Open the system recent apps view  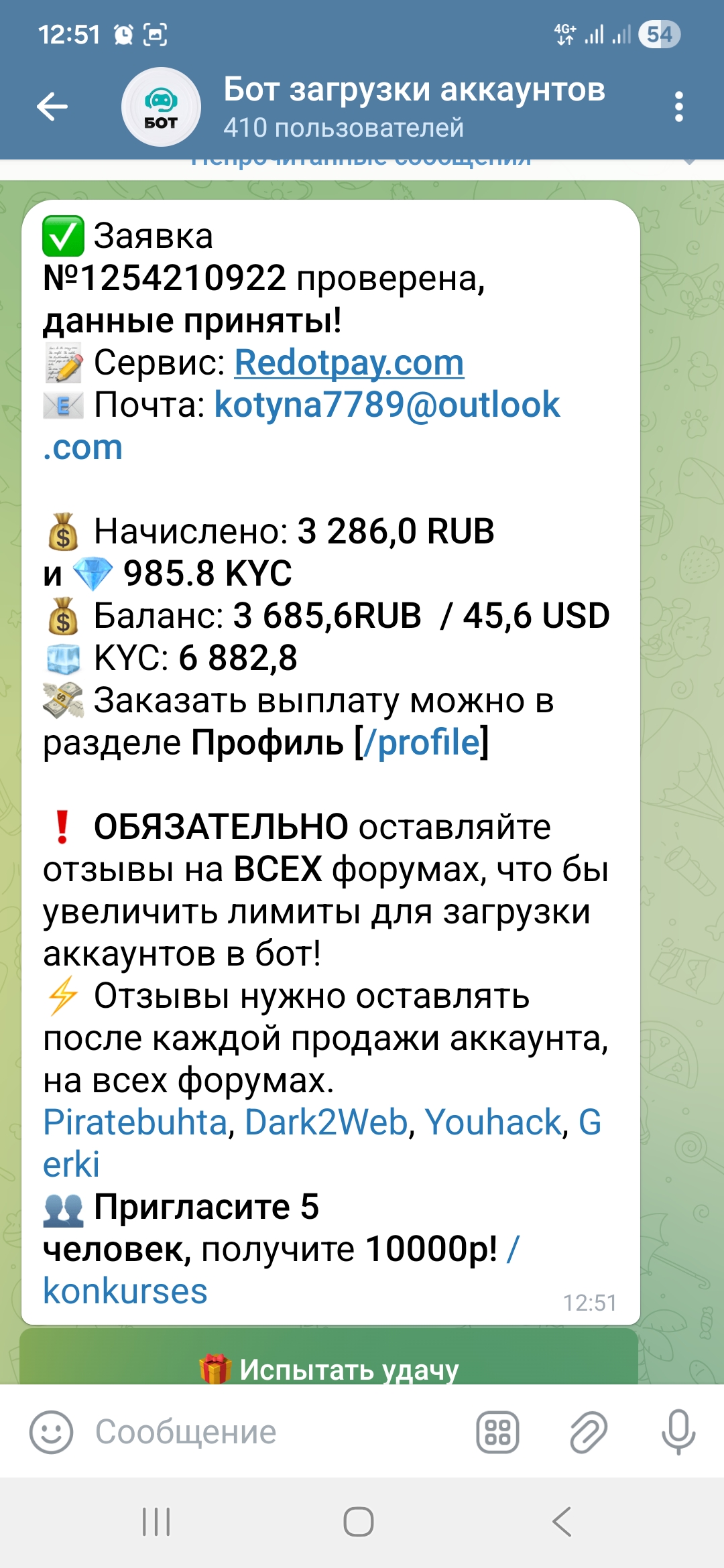click(156, 1522)
